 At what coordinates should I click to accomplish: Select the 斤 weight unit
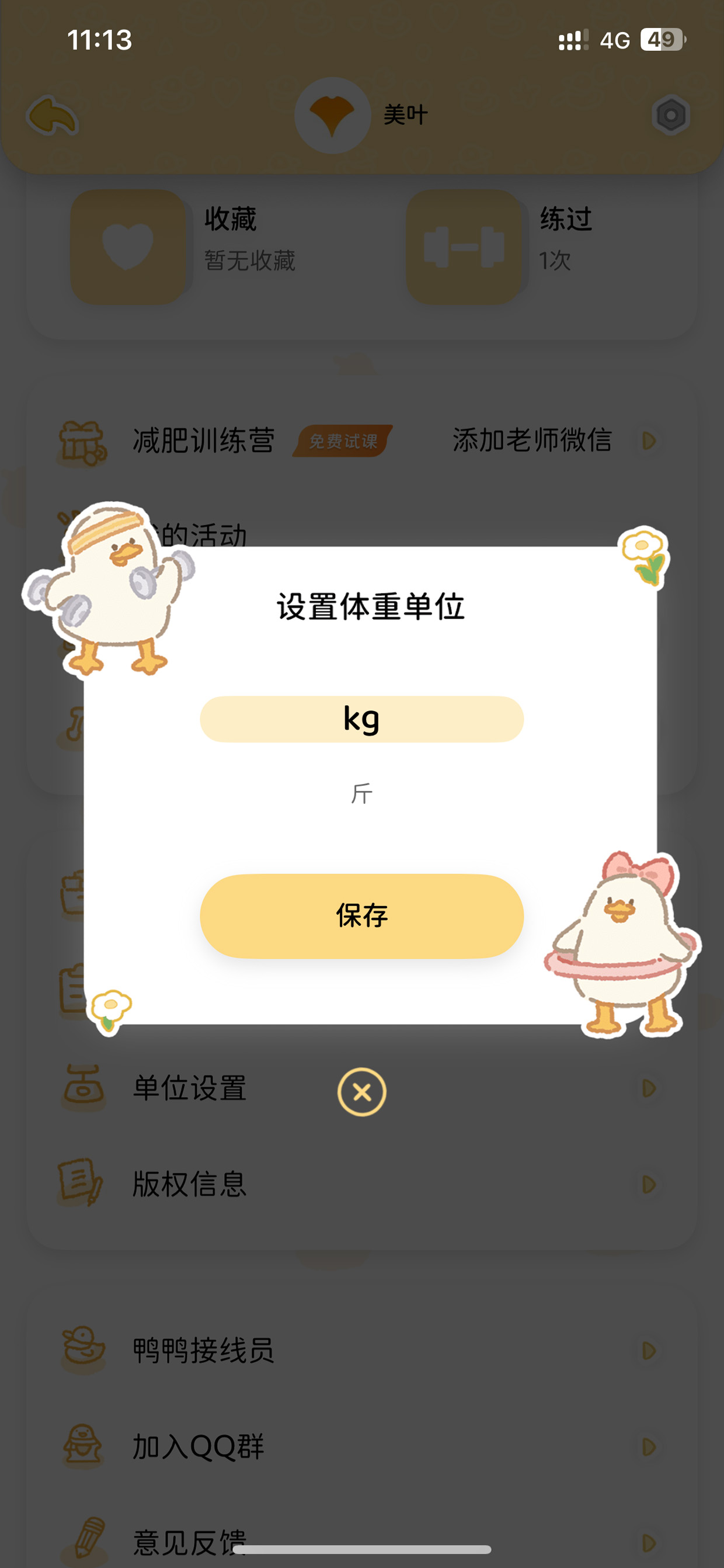click(361, 793)
